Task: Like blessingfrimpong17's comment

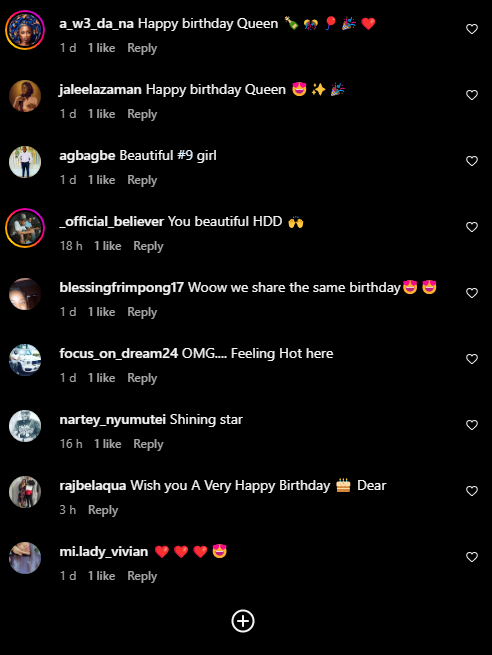Action: 472,293
